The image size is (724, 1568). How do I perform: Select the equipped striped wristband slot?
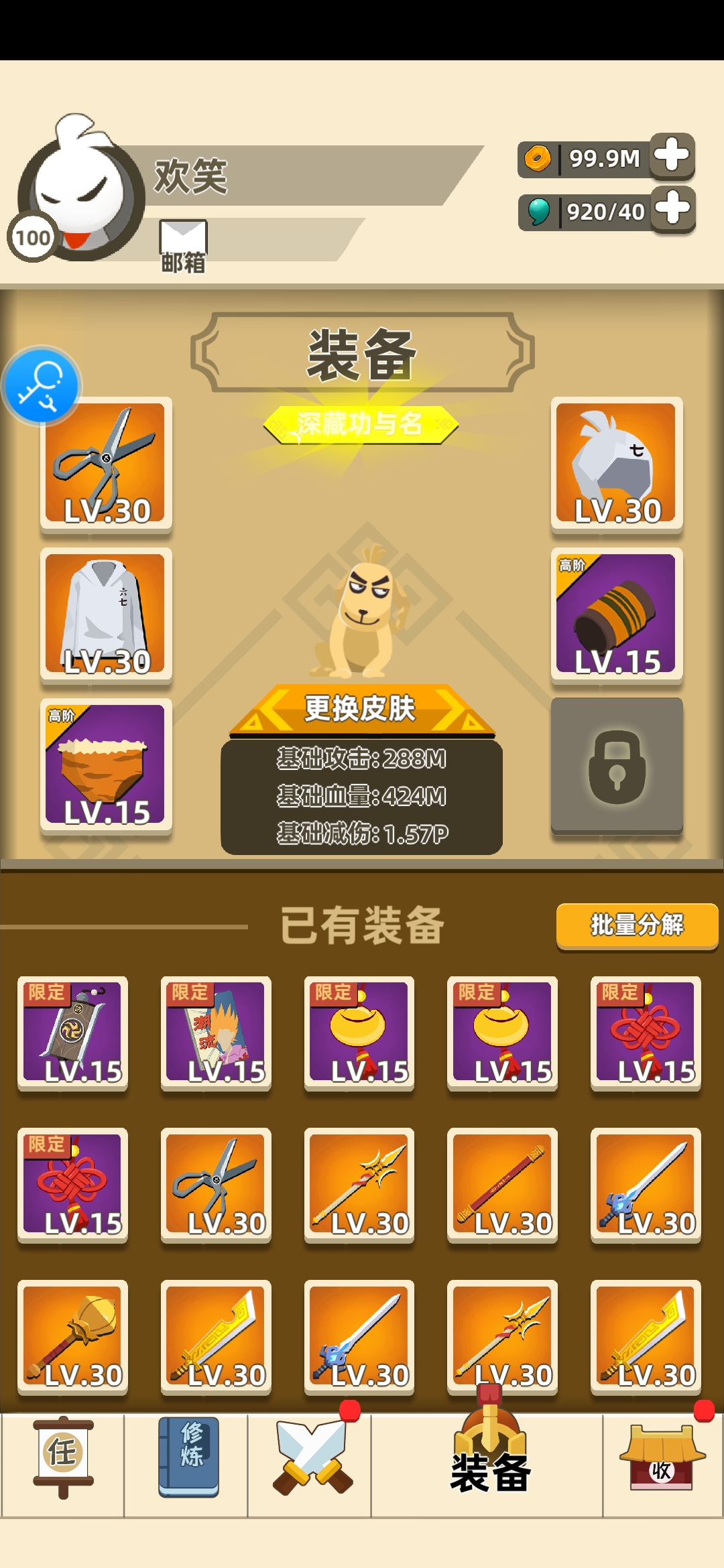click(616, 614)
